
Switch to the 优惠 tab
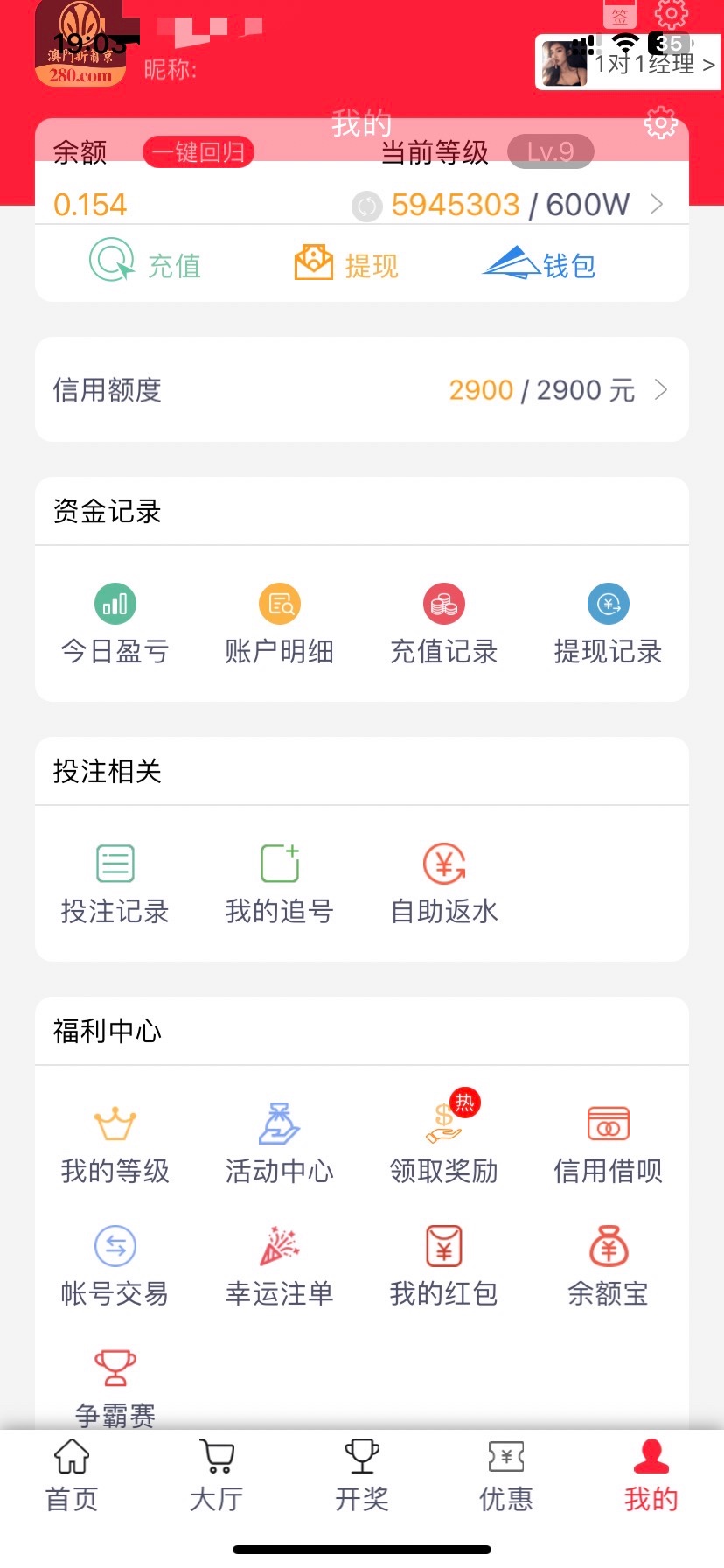tap(506, 1476)
